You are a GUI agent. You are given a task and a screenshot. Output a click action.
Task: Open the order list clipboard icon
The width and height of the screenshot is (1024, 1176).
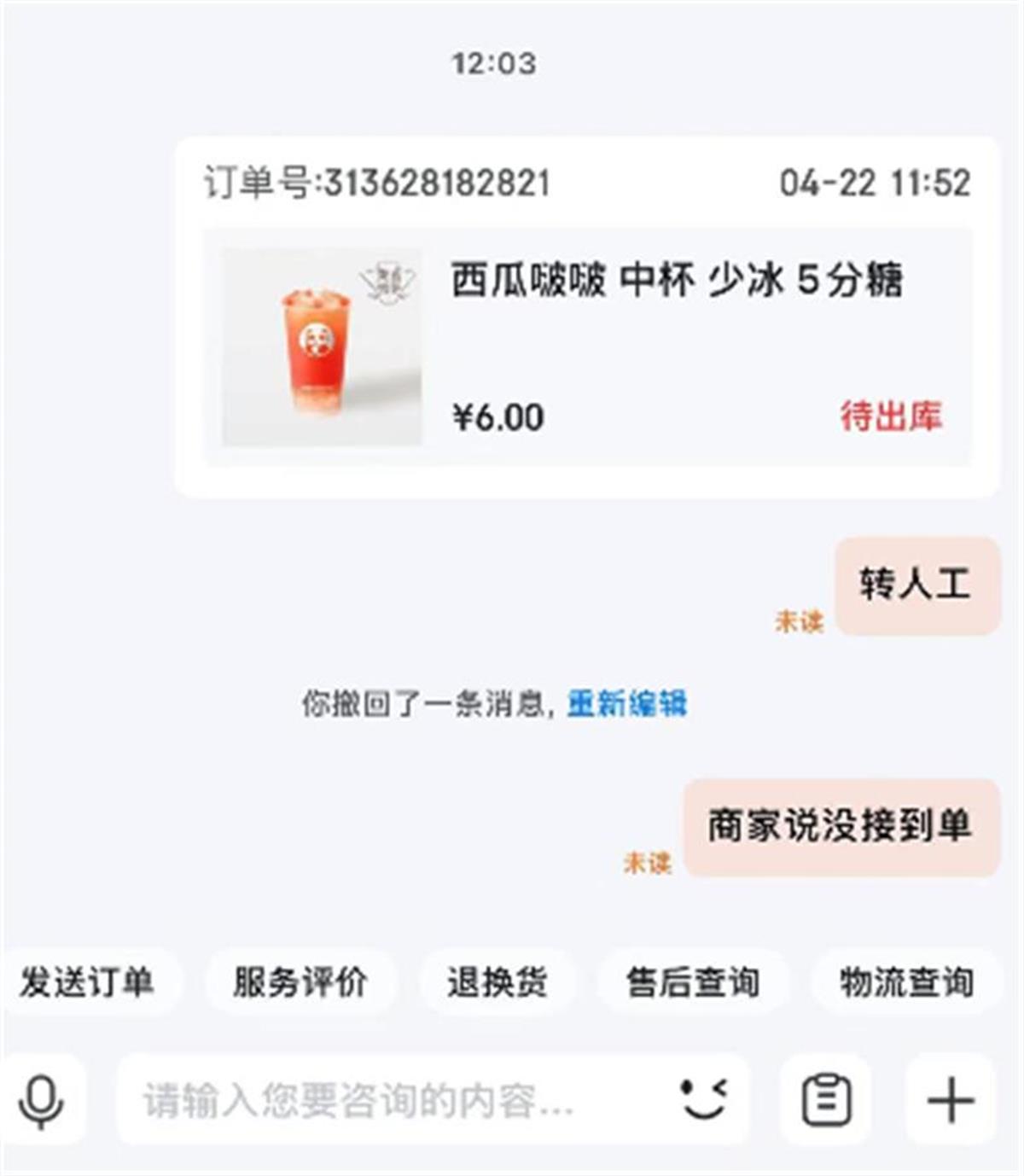[x=826, y=1100]
